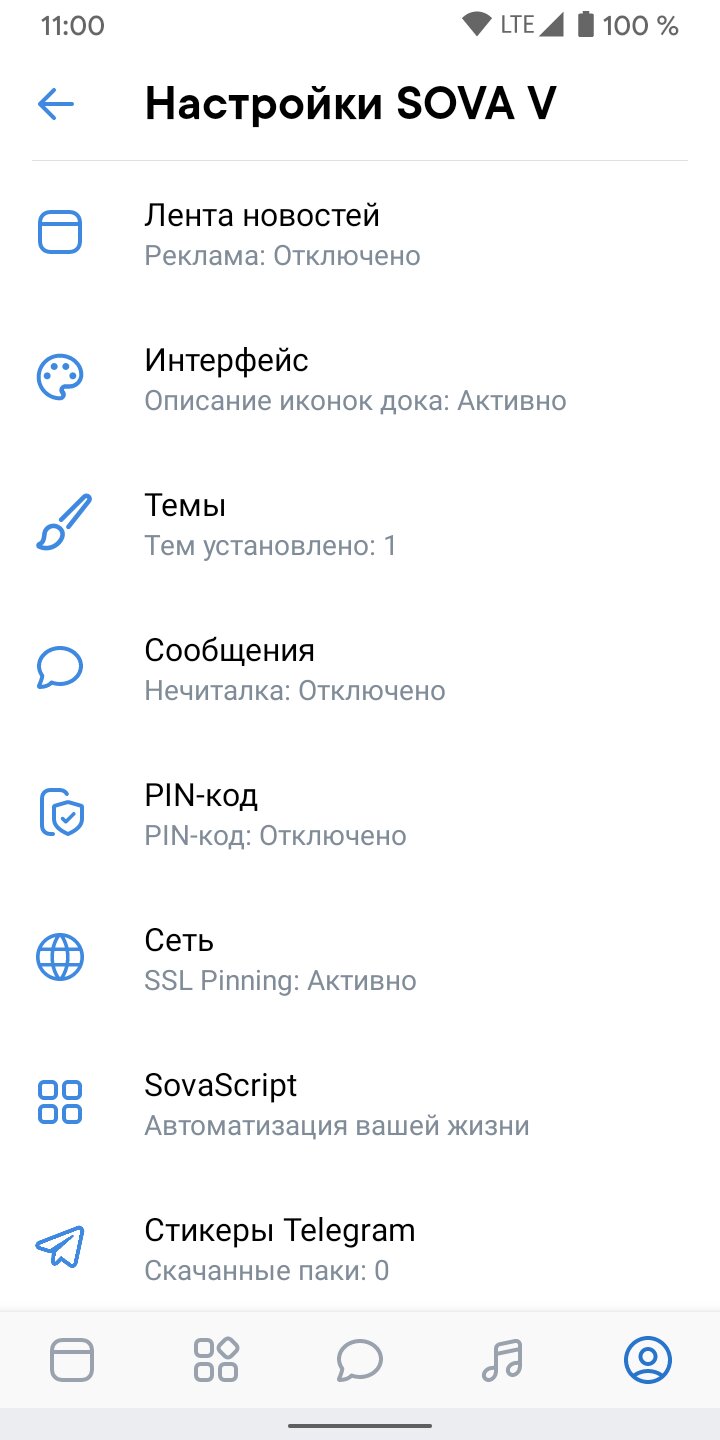Screen dimensions: 720x1440
Task: Open PIN-код settings
Action: 360,813
